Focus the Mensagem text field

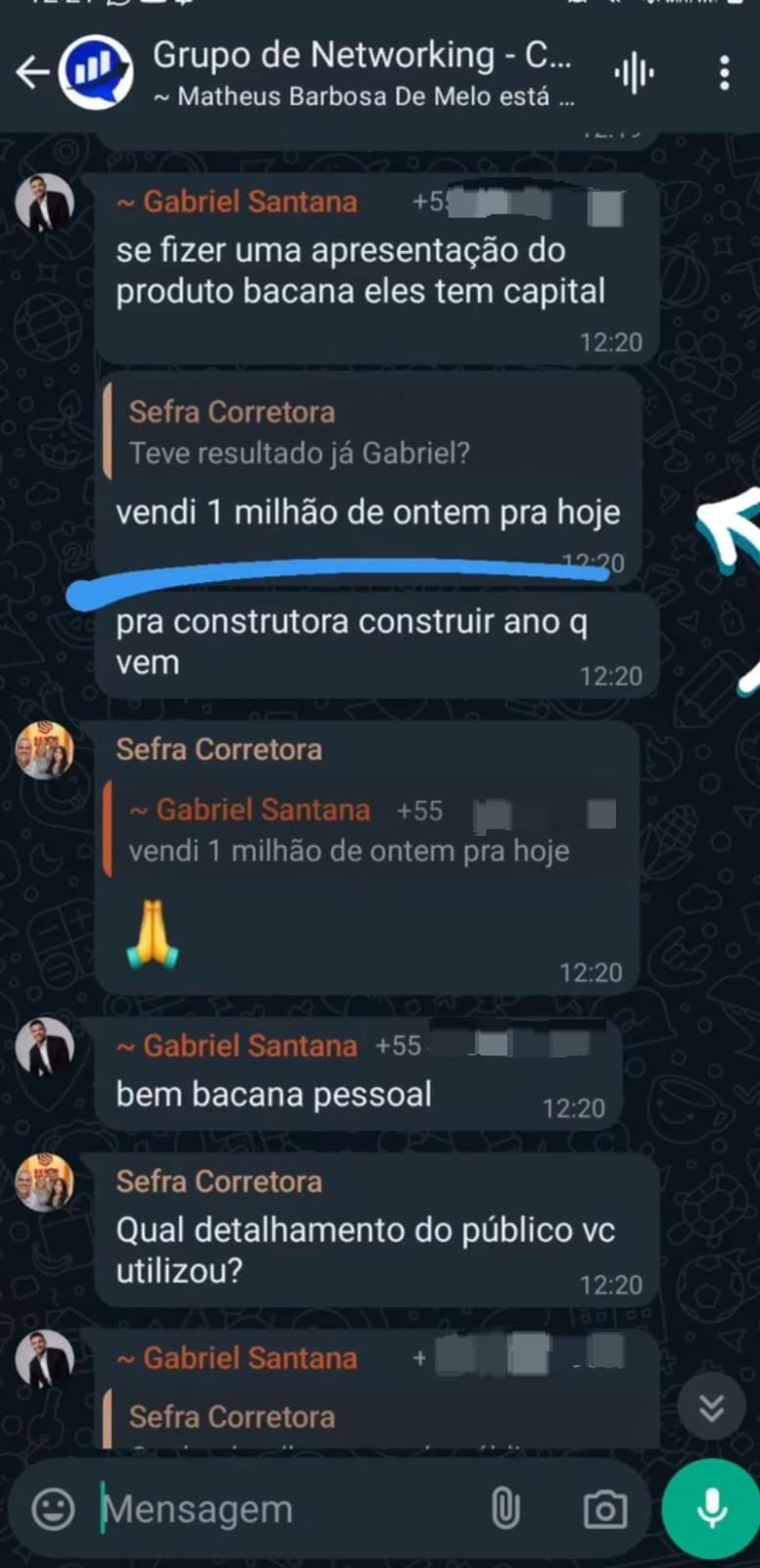(x=284, y=1509)
